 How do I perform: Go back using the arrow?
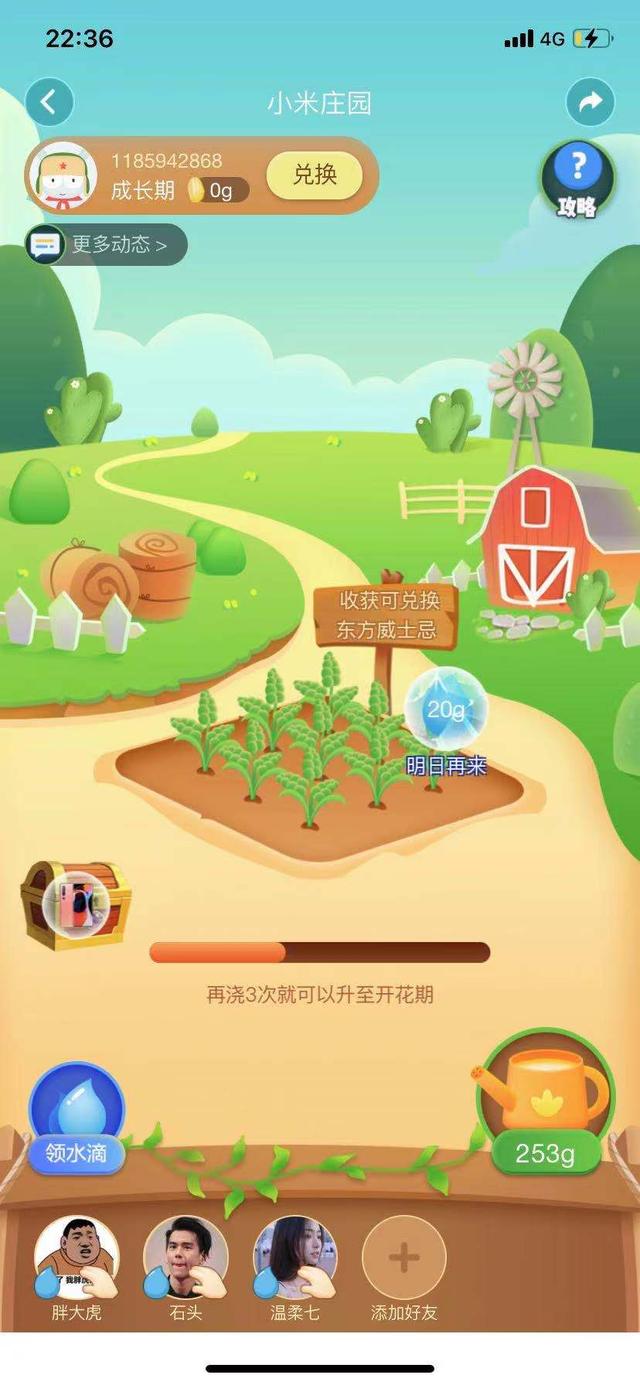pyautogui.click(x=49, y=102)
